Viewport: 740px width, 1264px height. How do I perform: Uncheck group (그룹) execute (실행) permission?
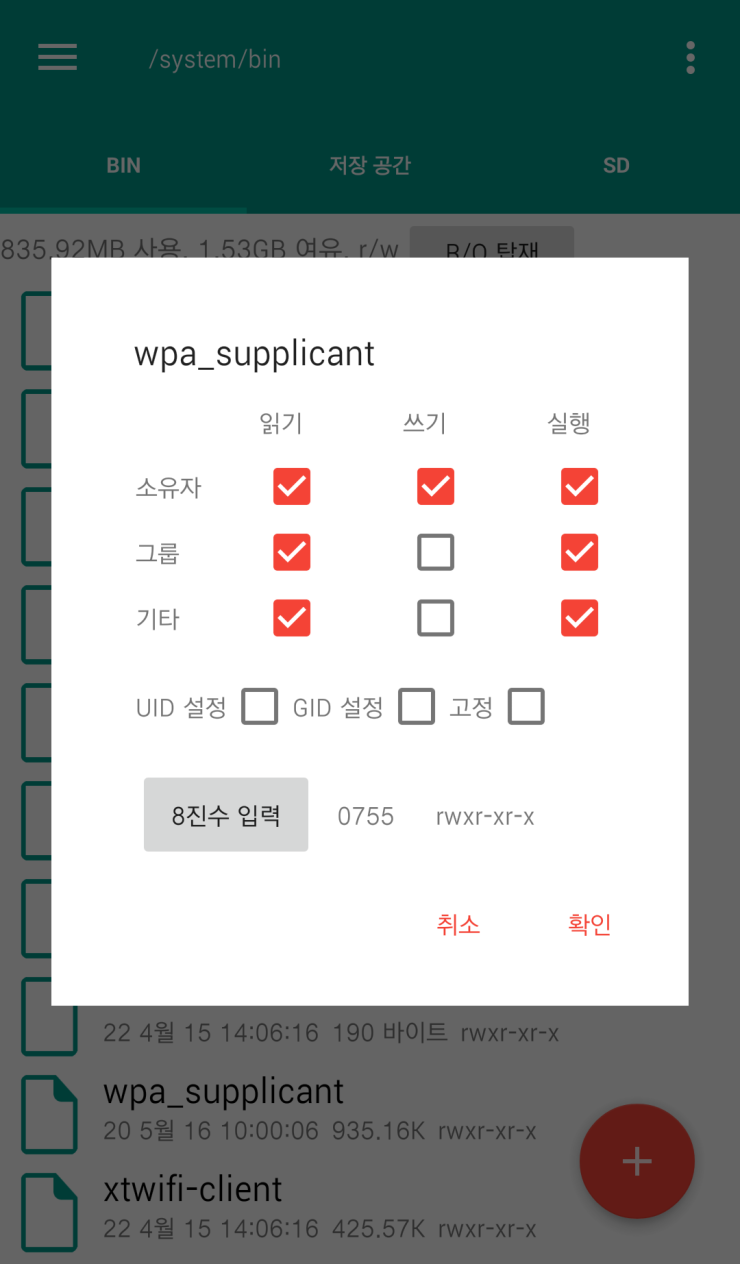point(580,552)
